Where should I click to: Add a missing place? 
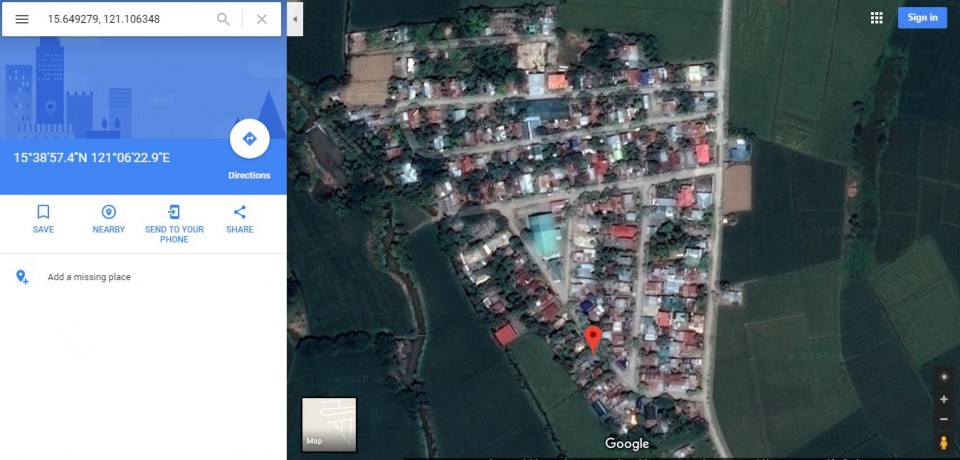point(88,277)
